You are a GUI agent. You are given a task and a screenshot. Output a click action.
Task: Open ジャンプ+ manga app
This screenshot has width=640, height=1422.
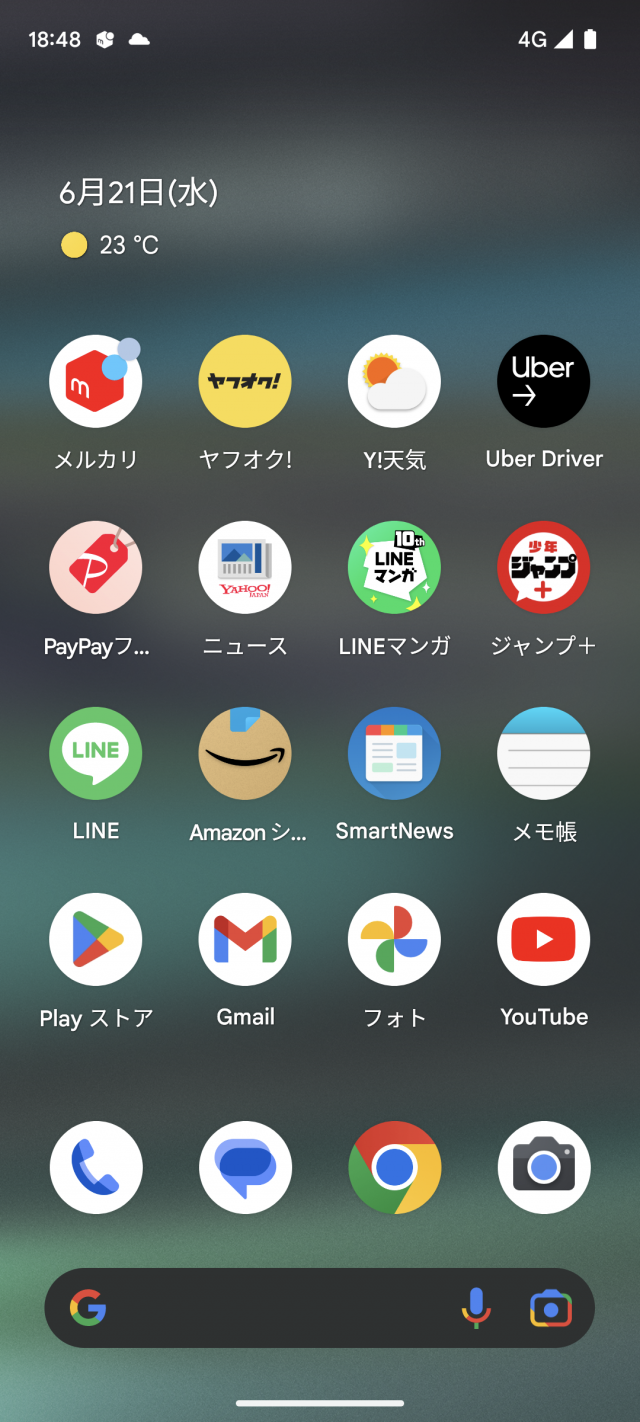tap(543, 568)
